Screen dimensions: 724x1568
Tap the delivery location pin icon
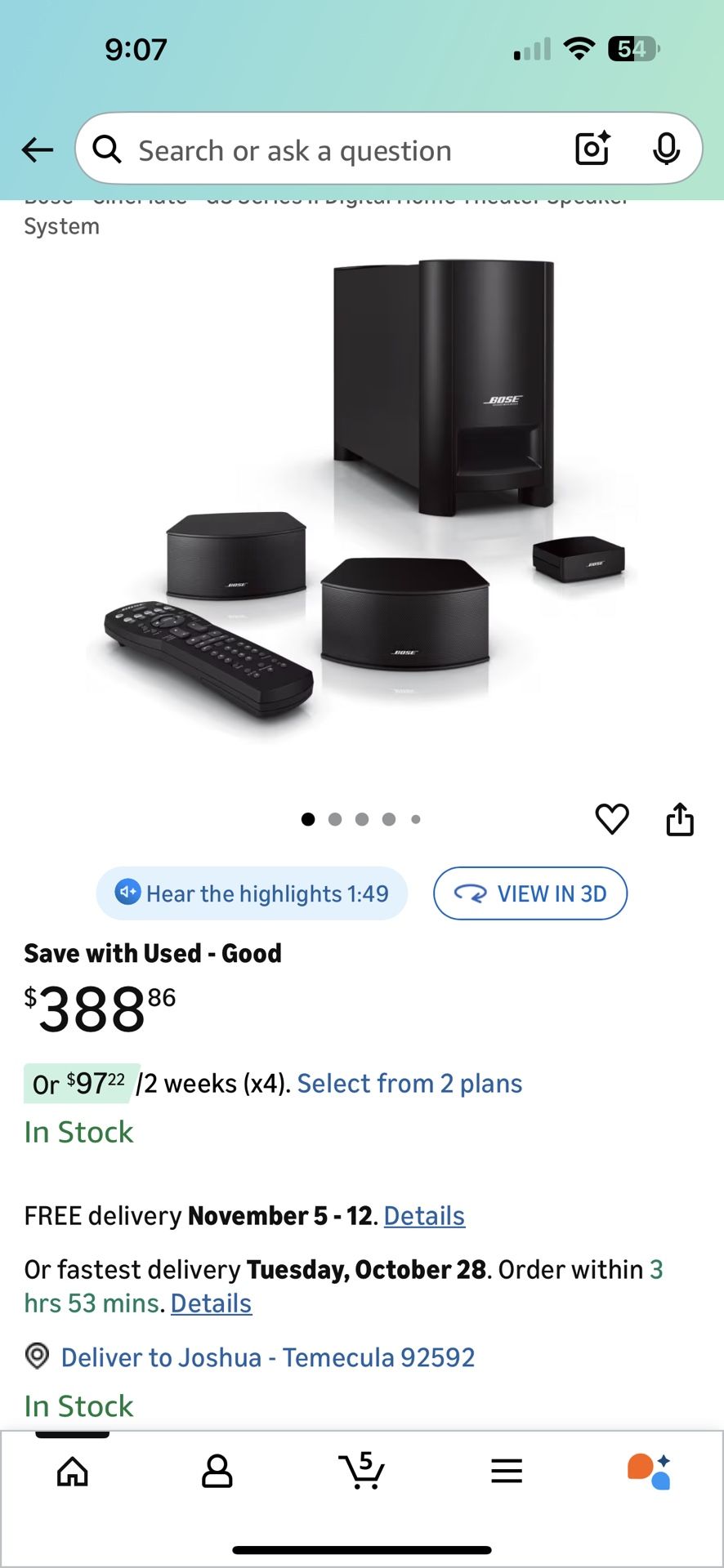(x=38, y=1356)
